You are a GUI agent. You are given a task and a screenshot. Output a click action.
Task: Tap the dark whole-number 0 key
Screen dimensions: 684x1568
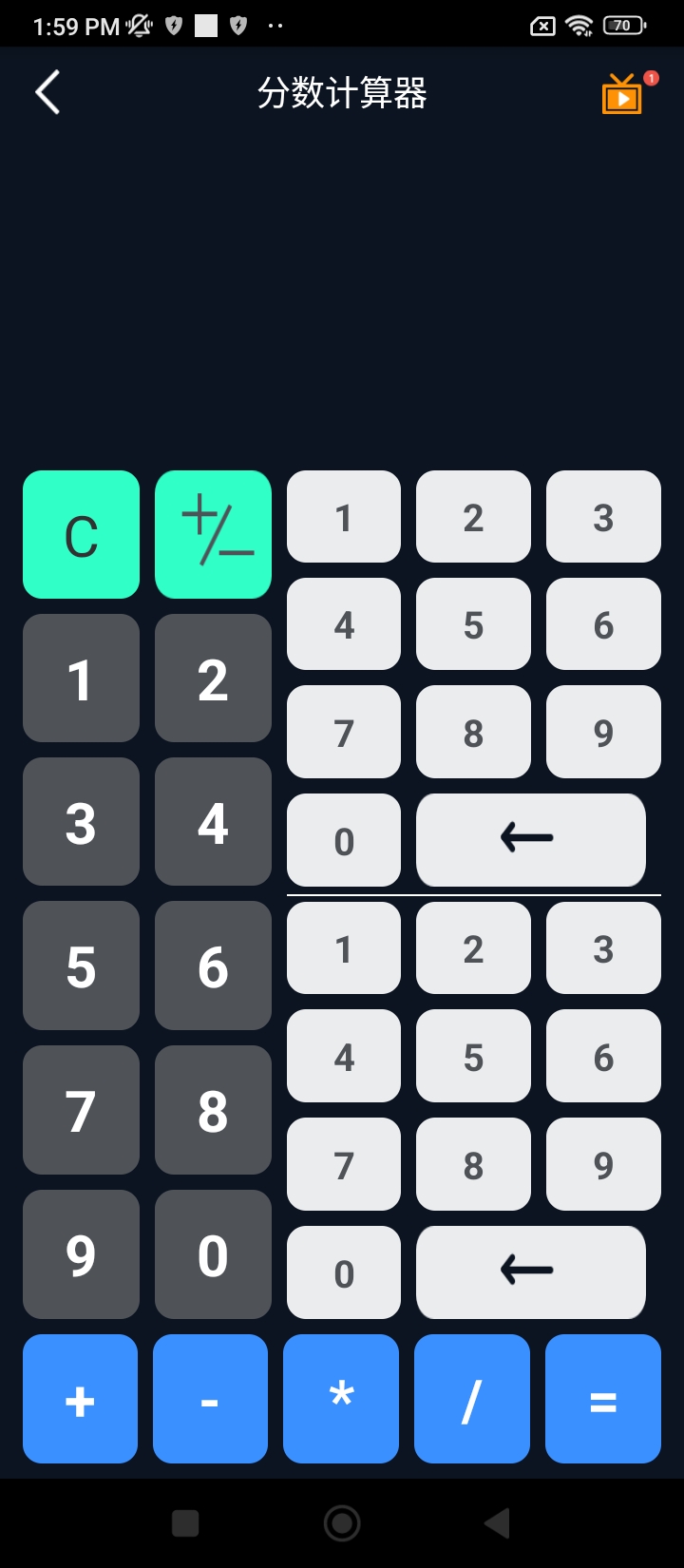tap(213, 1254)
